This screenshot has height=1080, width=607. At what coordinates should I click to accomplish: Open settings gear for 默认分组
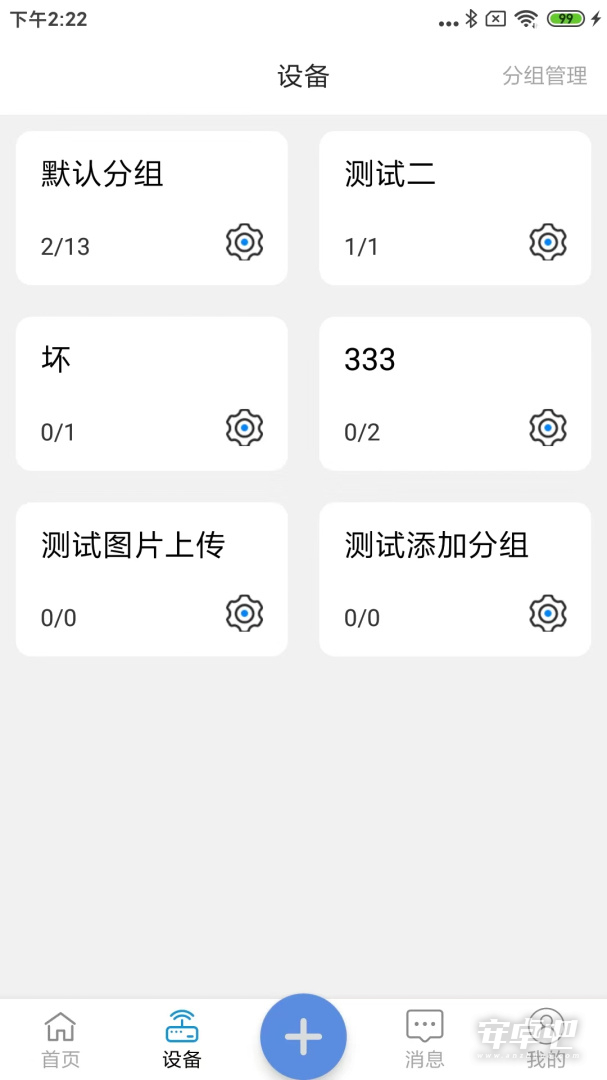tap(245, 242)
